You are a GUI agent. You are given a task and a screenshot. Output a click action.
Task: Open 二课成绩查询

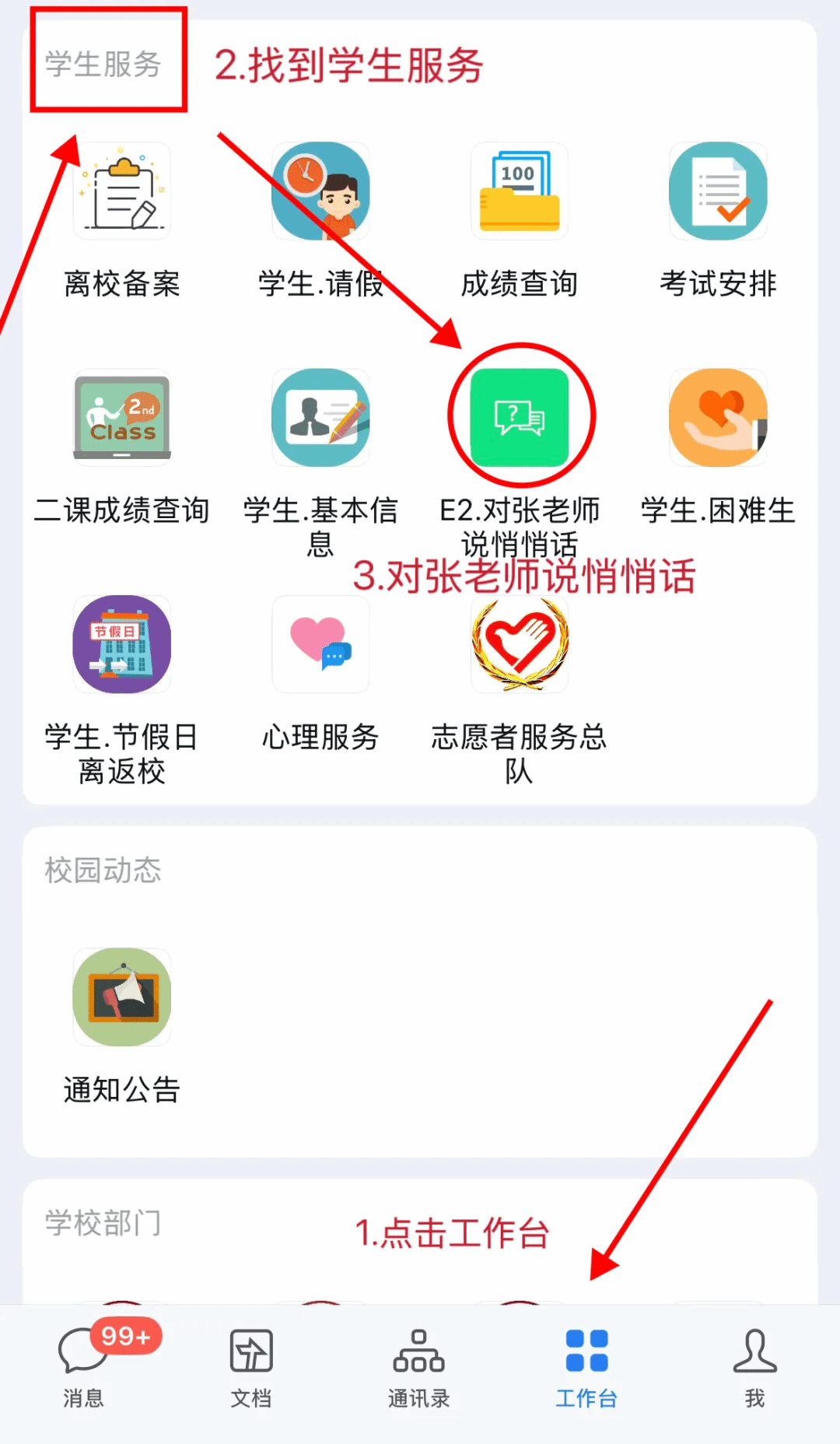click(x=122, y=418)
